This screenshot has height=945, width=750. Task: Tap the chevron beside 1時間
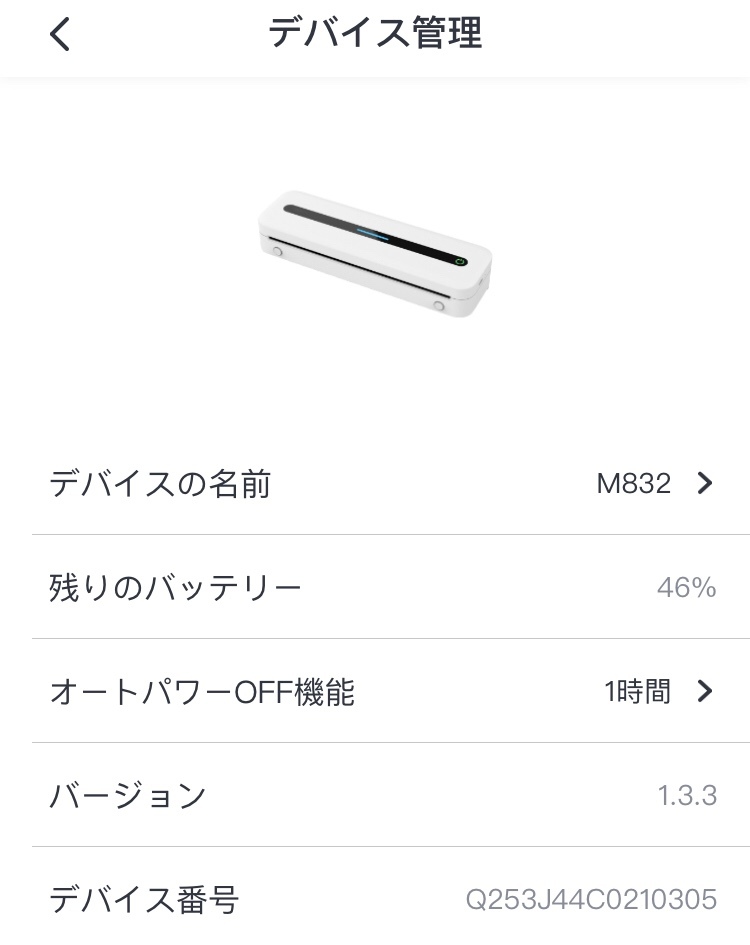[706, 692]
